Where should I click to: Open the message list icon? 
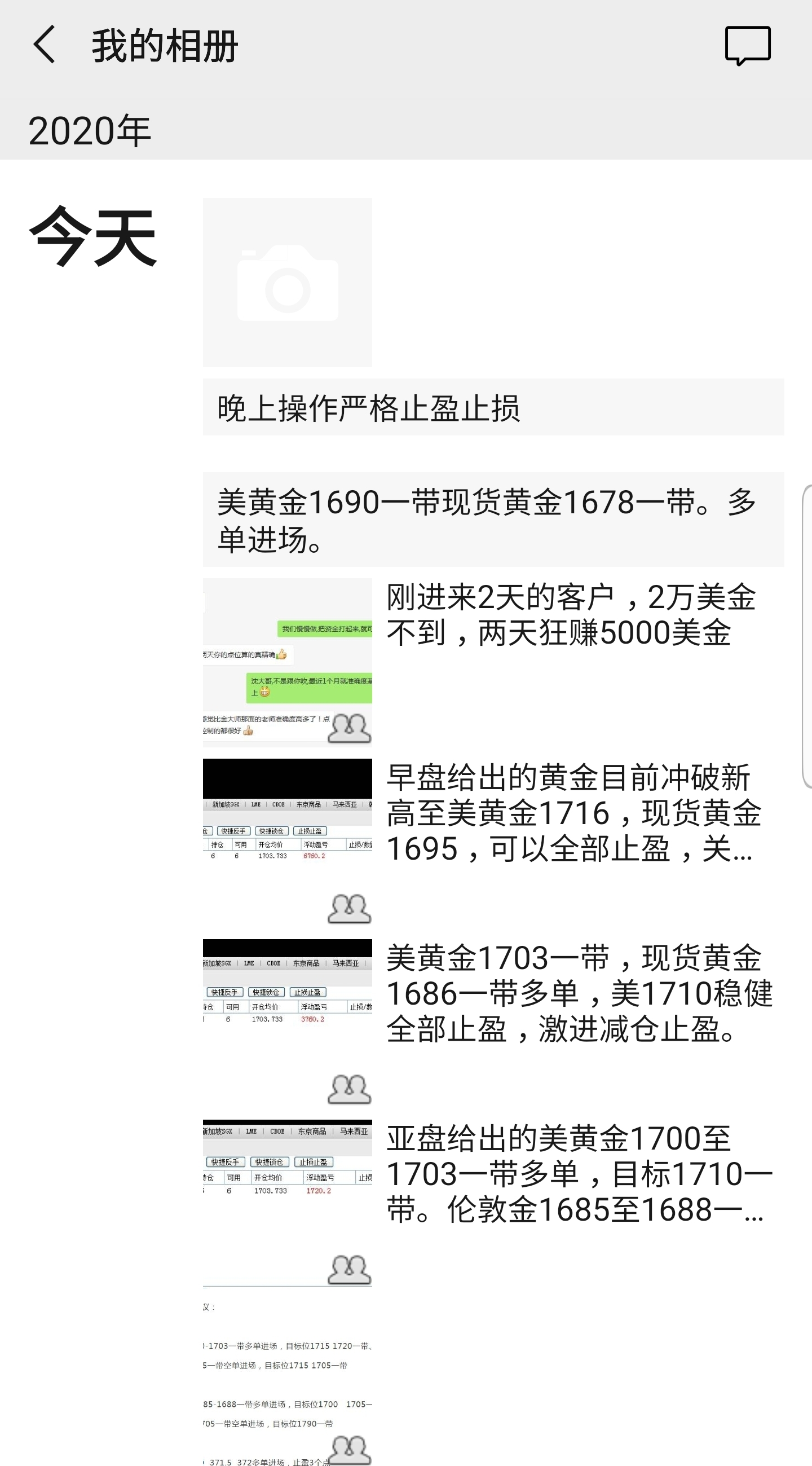(747, 46)
